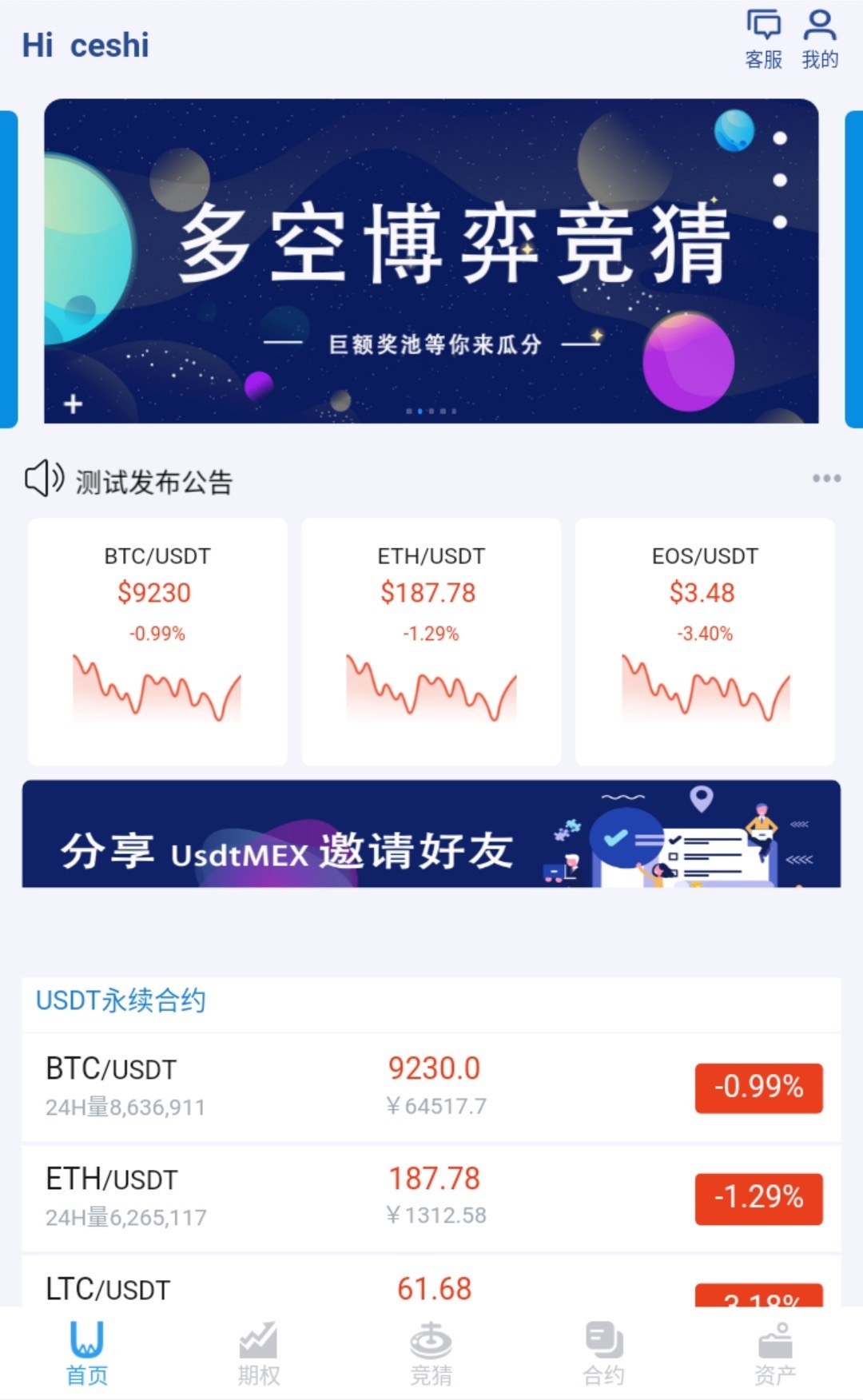This screenshot has width=863, height=1400.
Task: Show more announcements via three dots
Action: (826, 479)
